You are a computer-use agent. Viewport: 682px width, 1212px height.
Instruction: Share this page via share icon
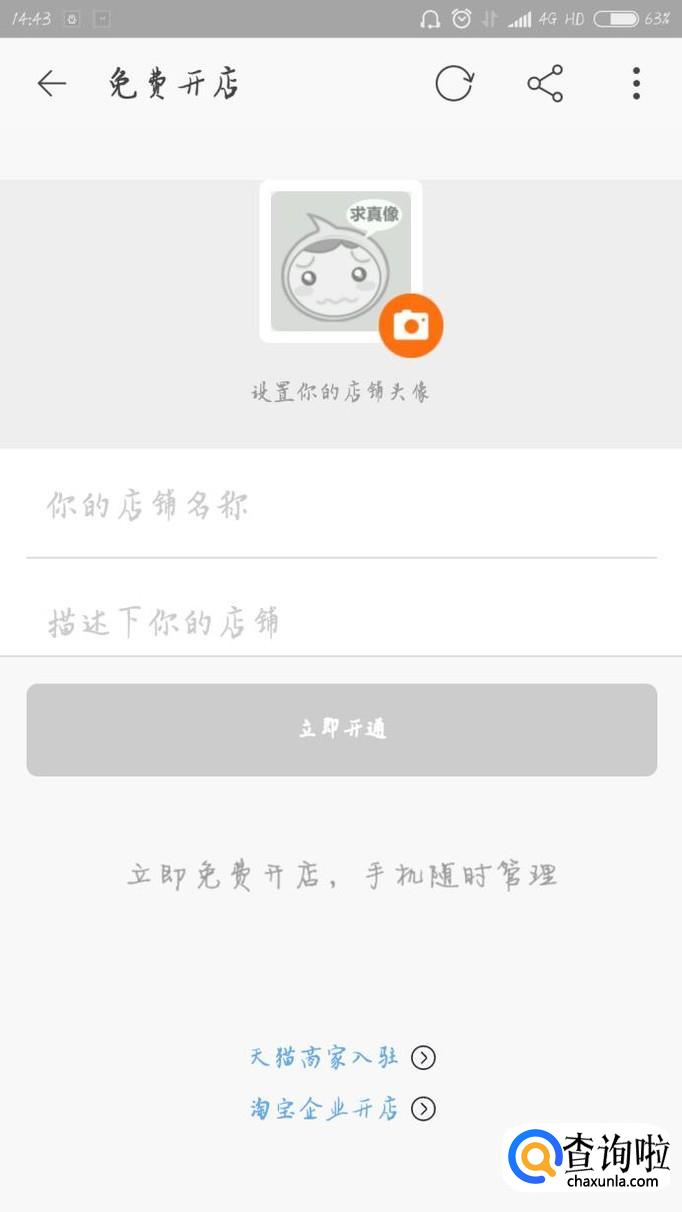pyautogui.click(x=545, y=84)
